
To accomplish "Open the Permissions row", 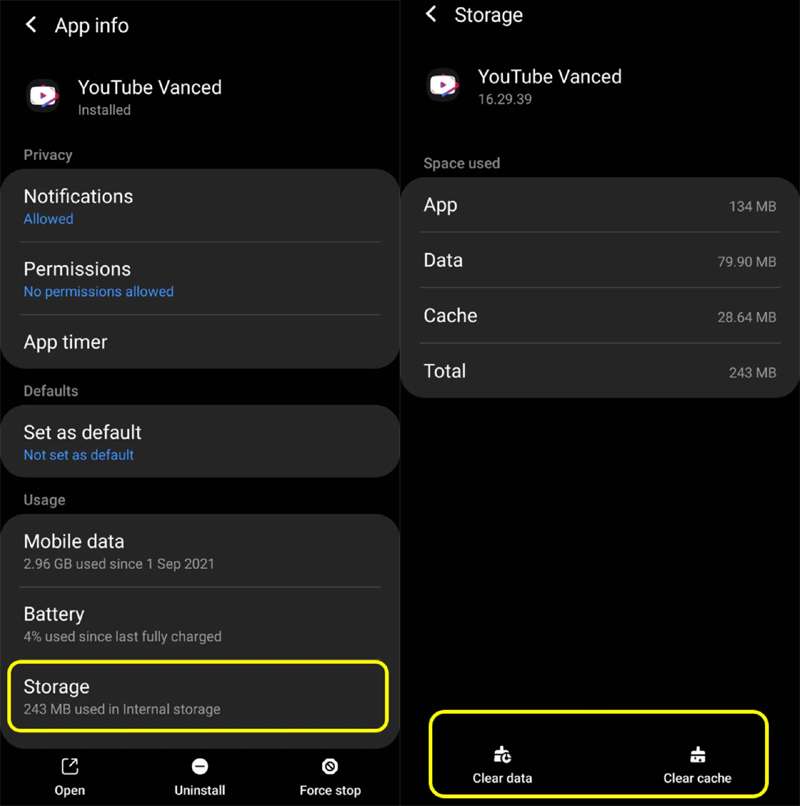I will pyautogui.click(x=200, y=279).
